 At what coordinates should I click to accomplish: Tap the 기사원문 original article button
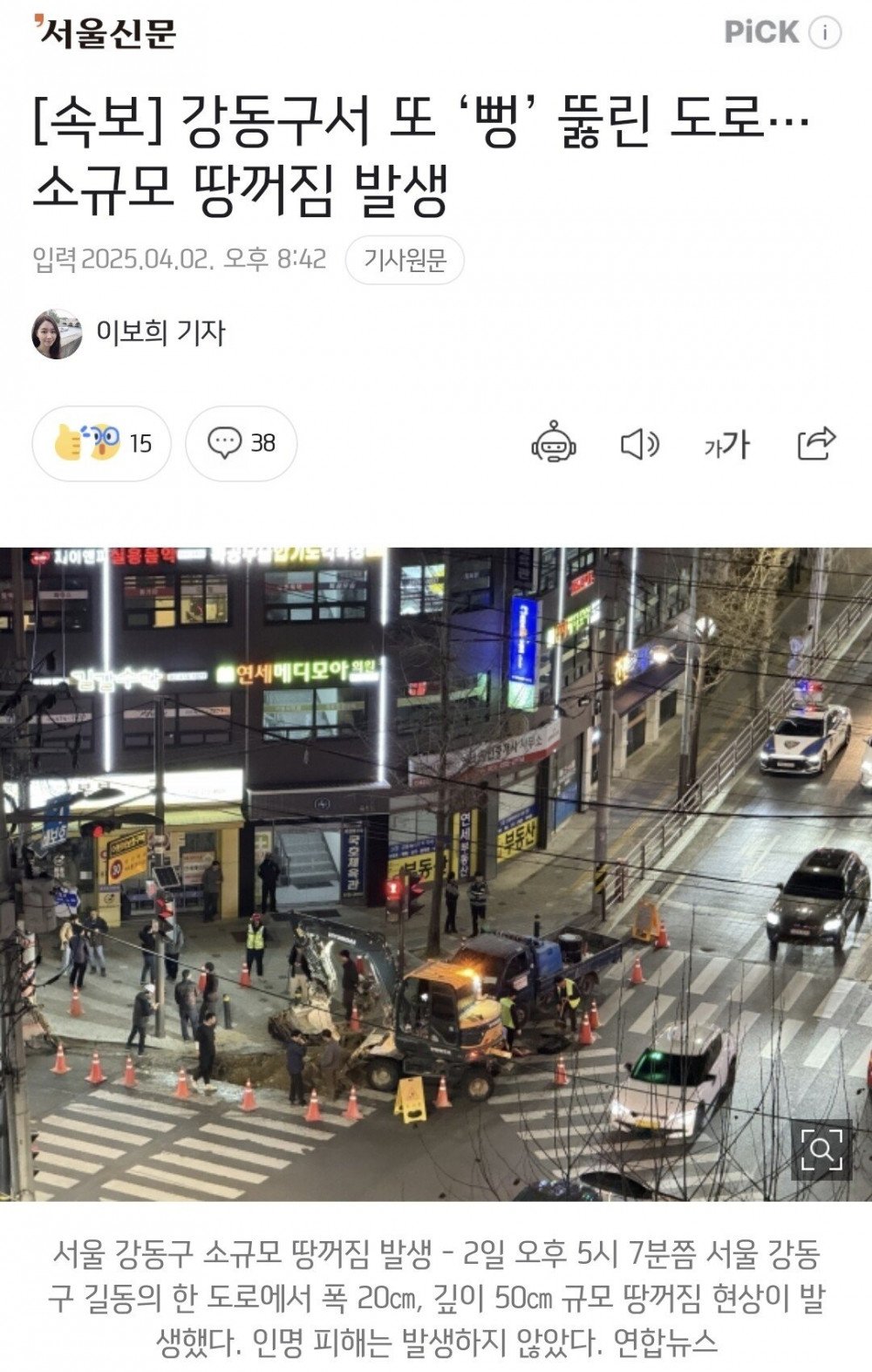click(405, 260)
